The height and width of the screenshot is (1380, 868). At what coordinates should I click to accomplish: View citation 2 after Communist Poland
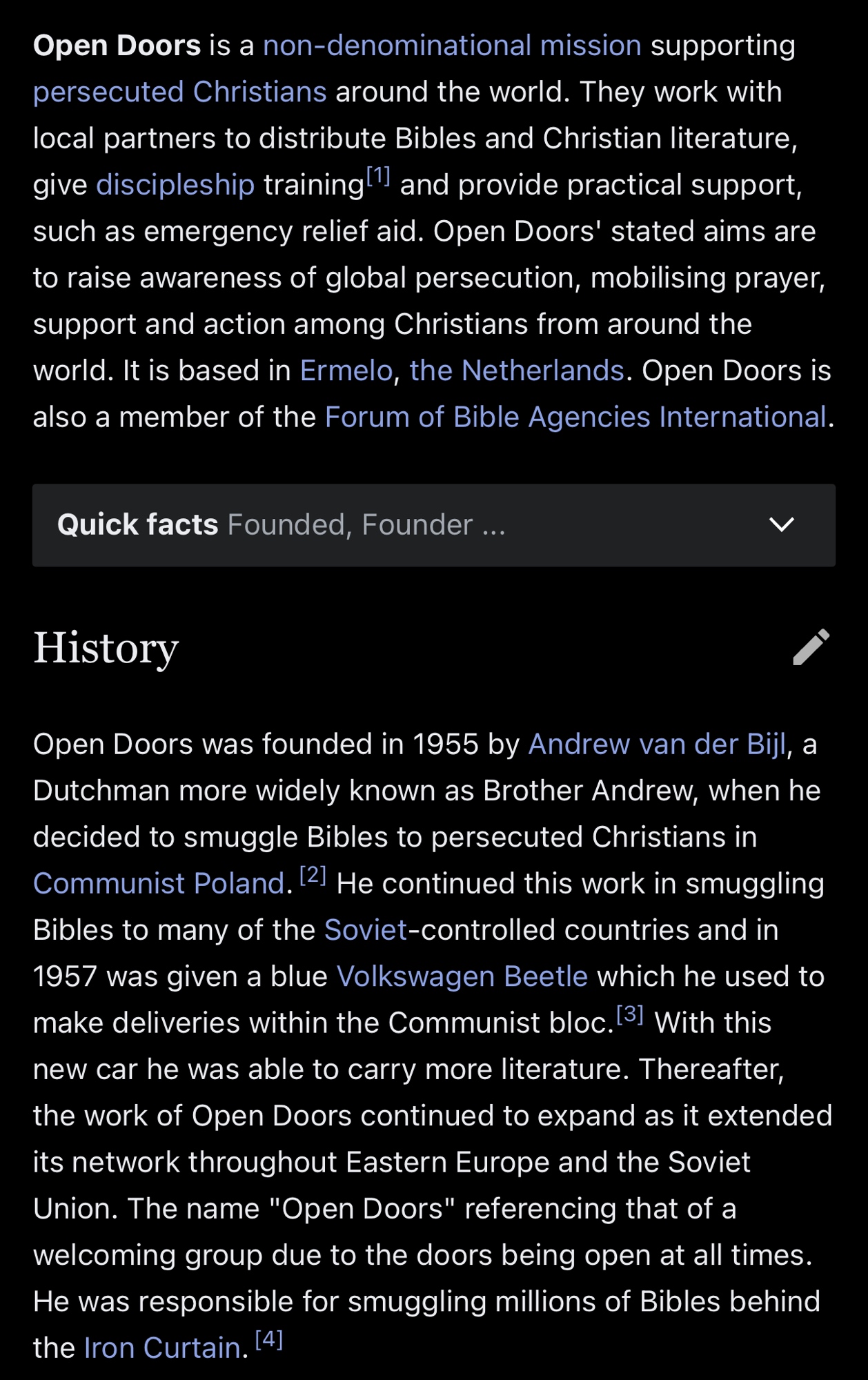(x=313, y=876)
